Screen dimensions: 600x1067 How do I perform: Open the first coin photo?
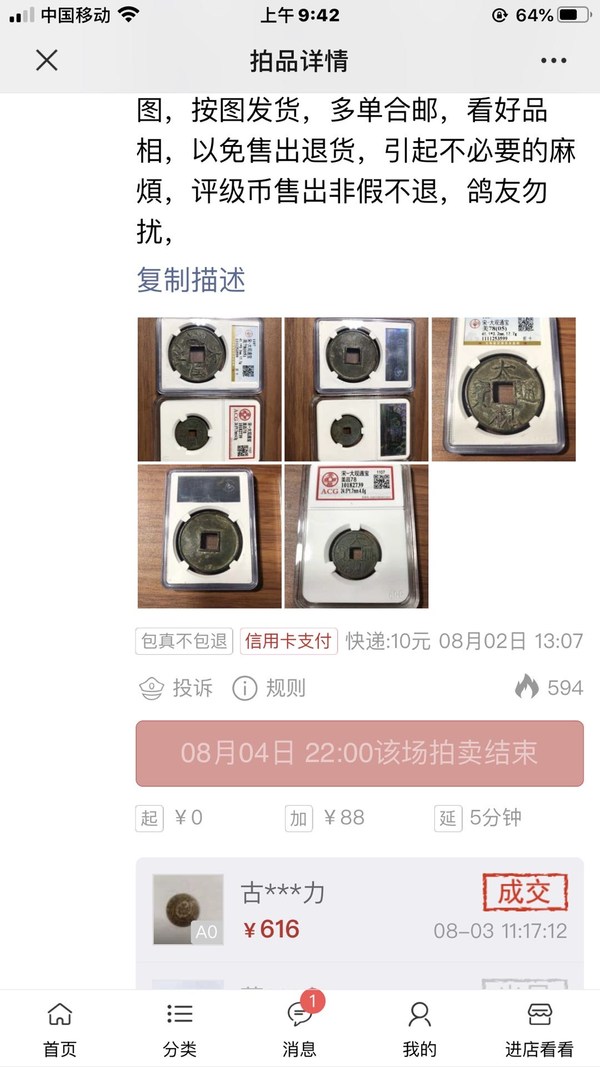click(209, 389)
